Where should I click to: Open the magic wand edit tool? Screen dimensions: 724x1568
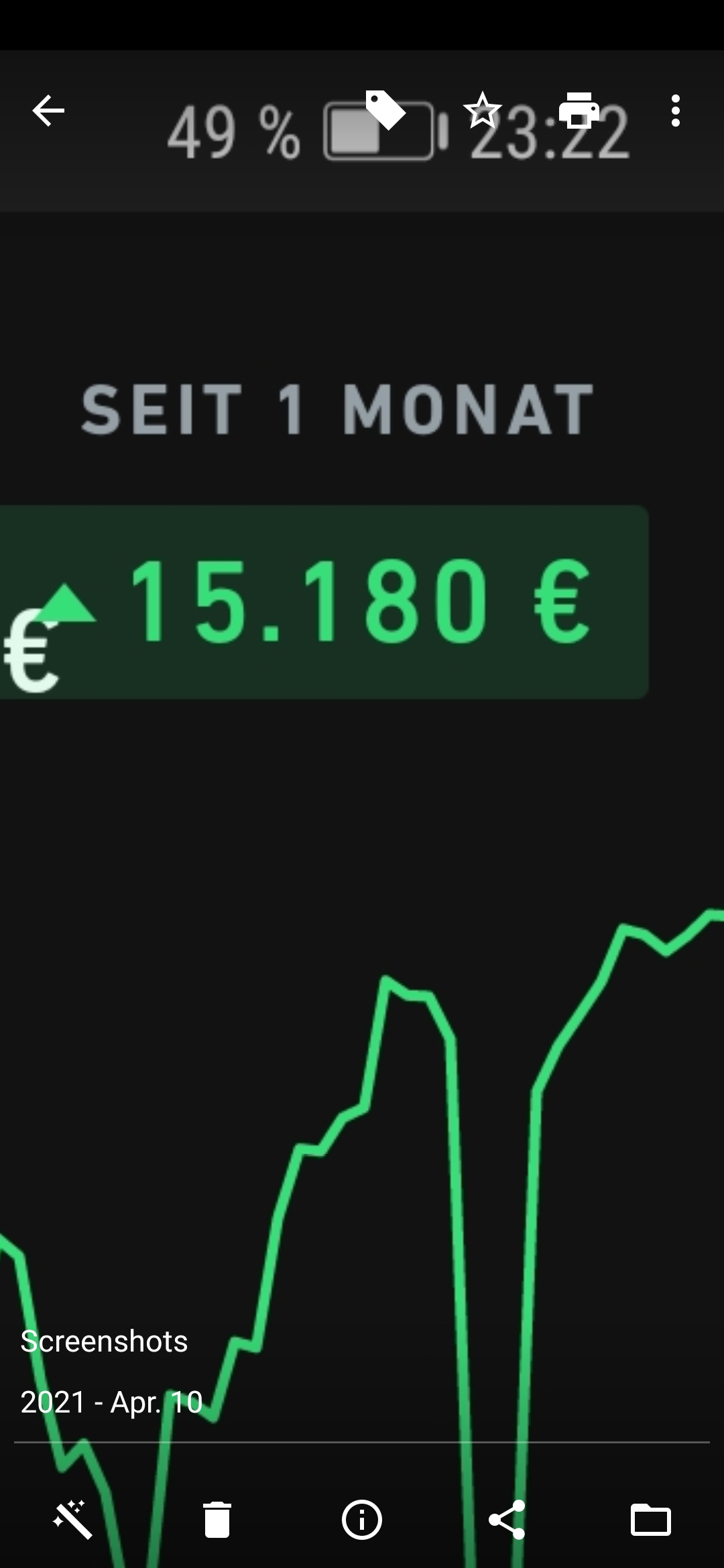click(x=72, y=1519)
